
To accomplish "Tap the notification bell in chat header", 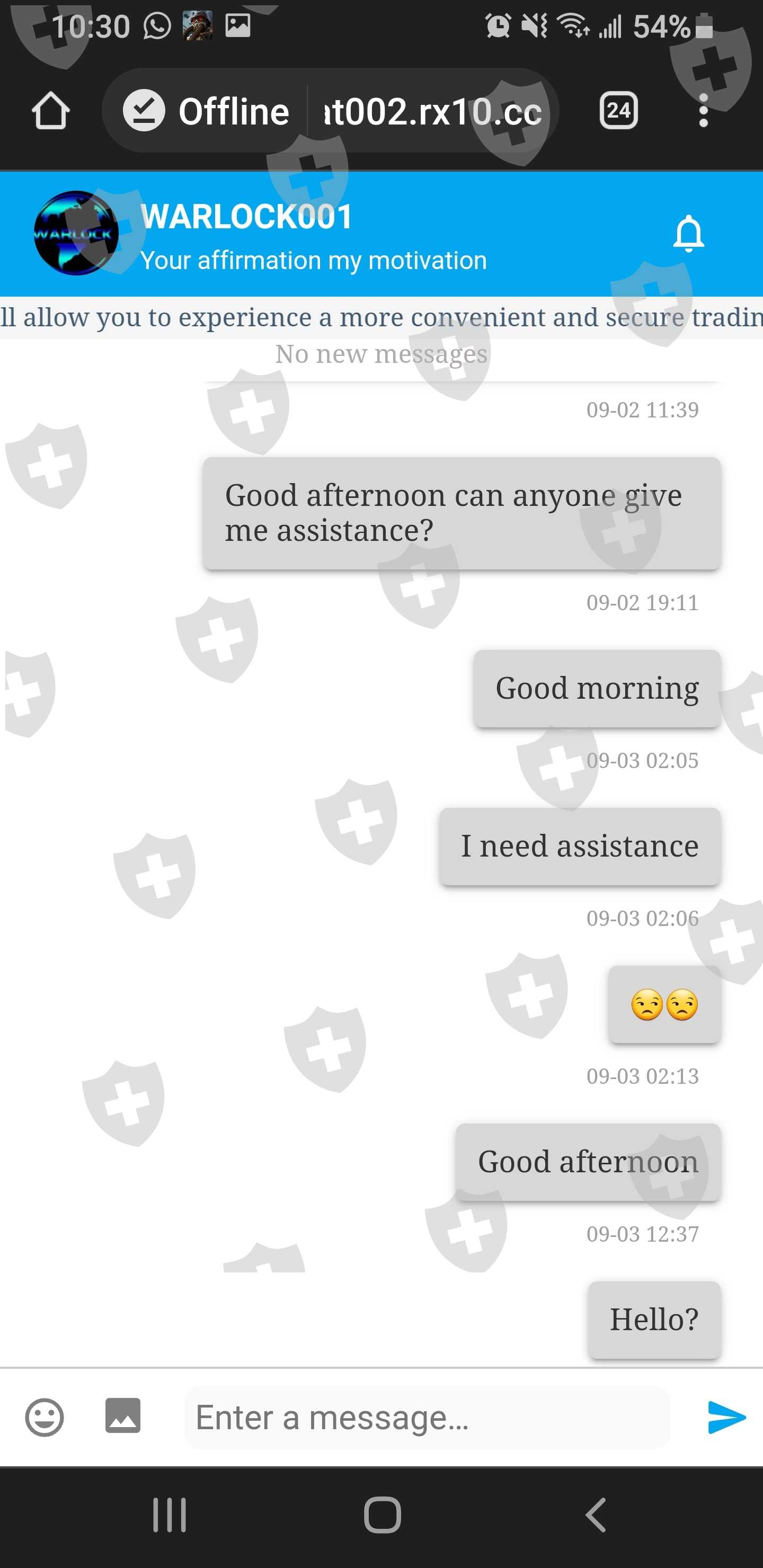I will pos(689,234).
